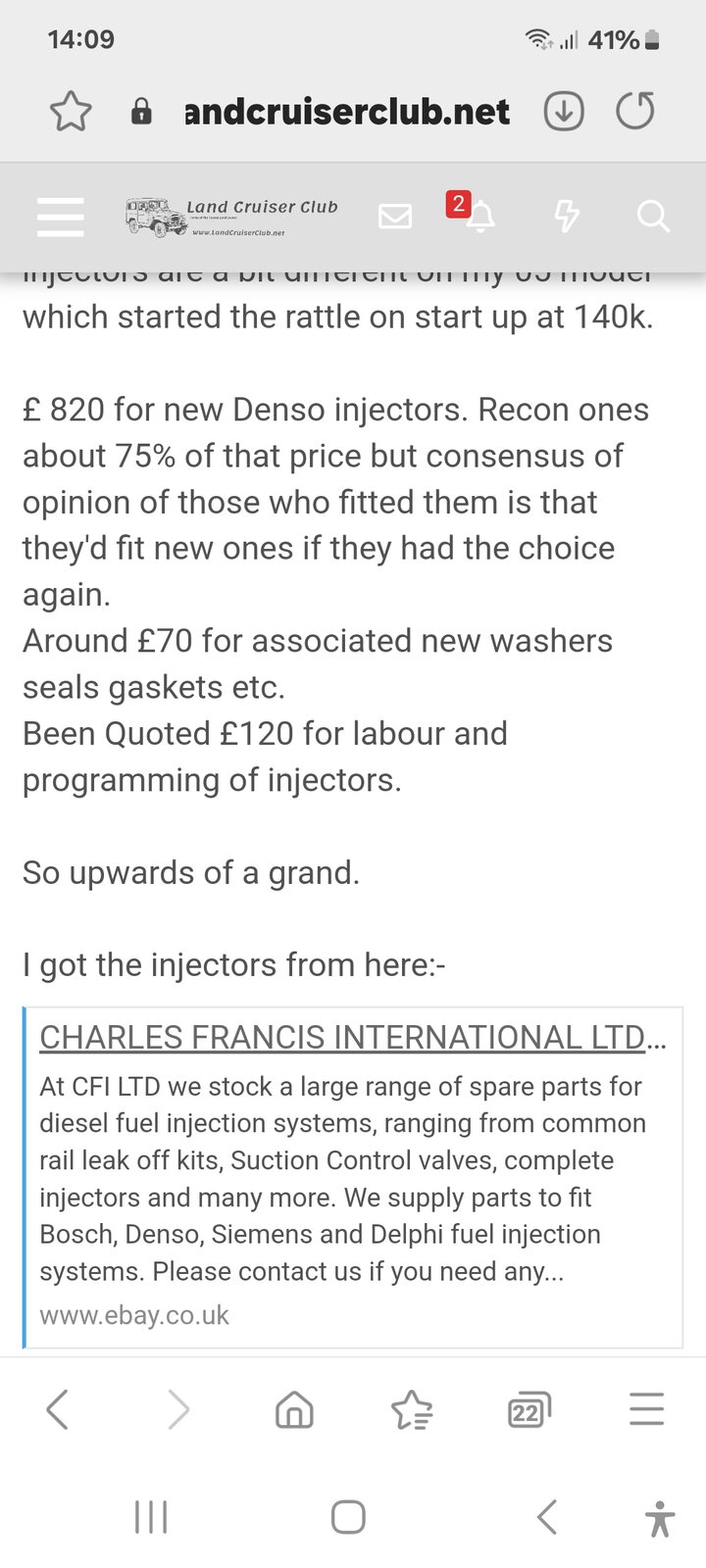Viewport: 706px width, 1568px height.
Task: Go to the browser home page
Action: [x=294, y=1411]
